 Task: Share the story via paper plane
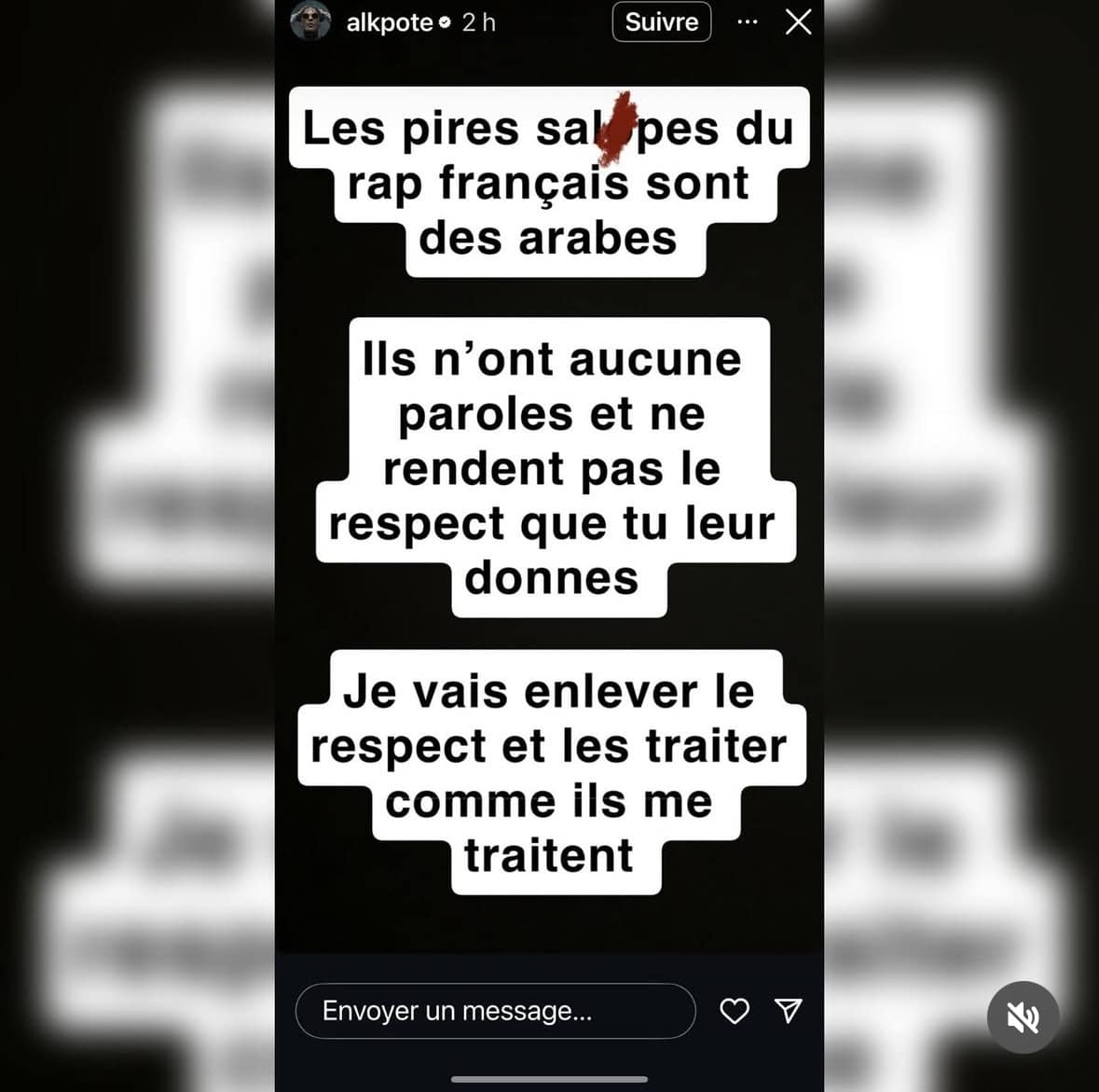click(788, 1010)
